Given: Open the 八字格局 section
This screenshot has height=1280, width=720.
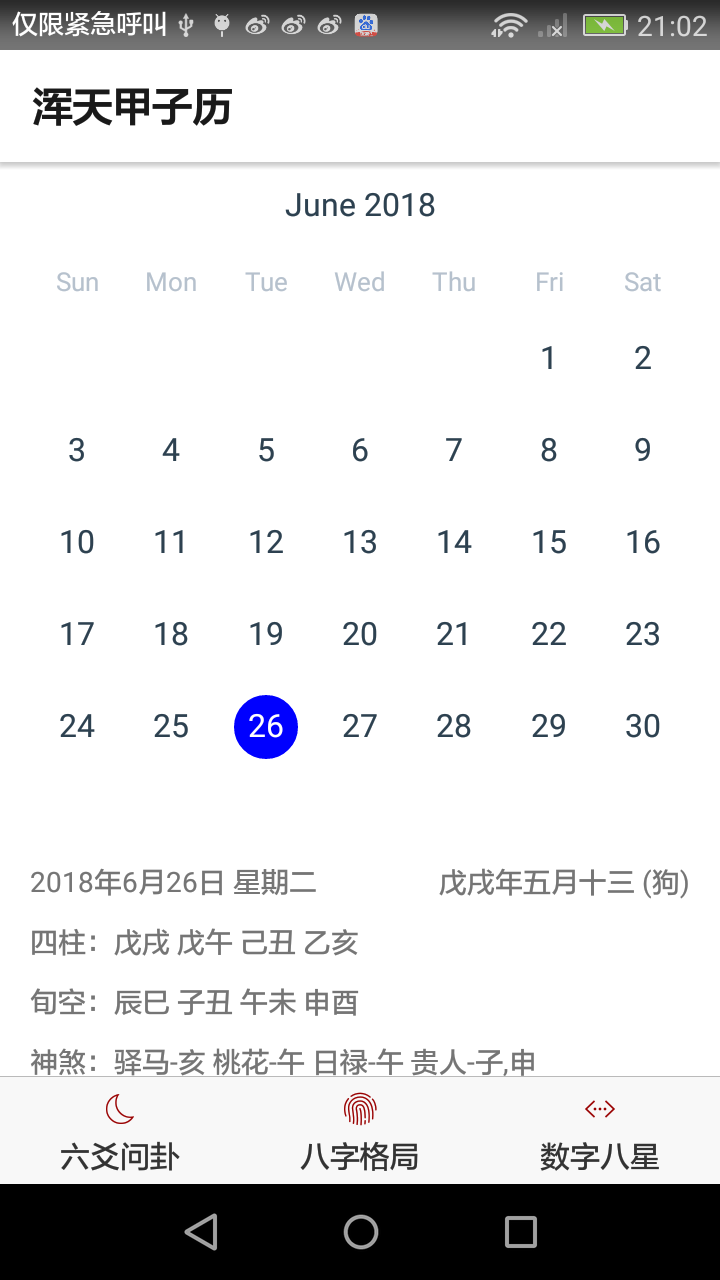Looking at the screenshot, I should 359,1157.
